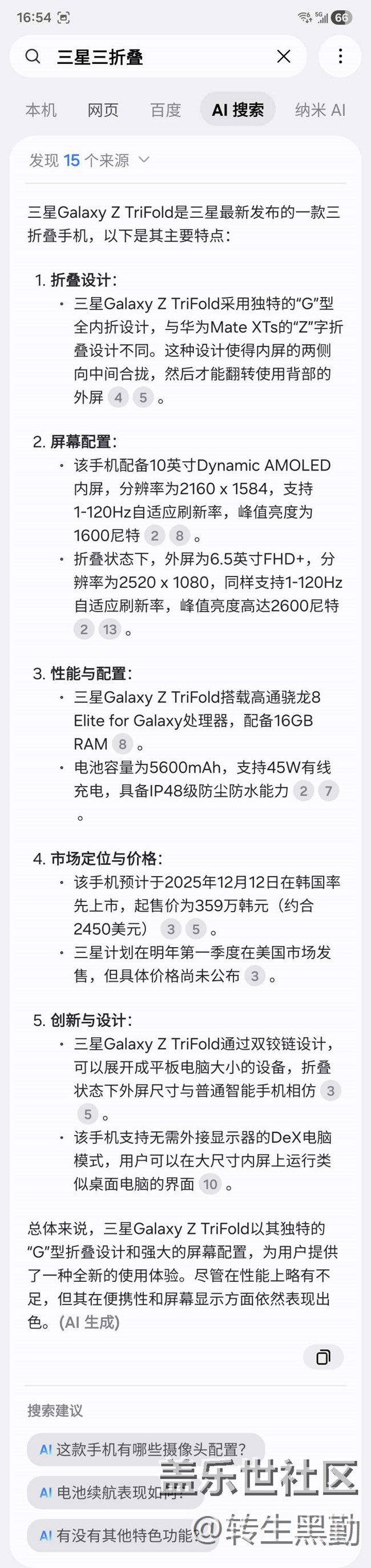
Task: Switch to the 网页 tab
Action: [x=103, y=110]
